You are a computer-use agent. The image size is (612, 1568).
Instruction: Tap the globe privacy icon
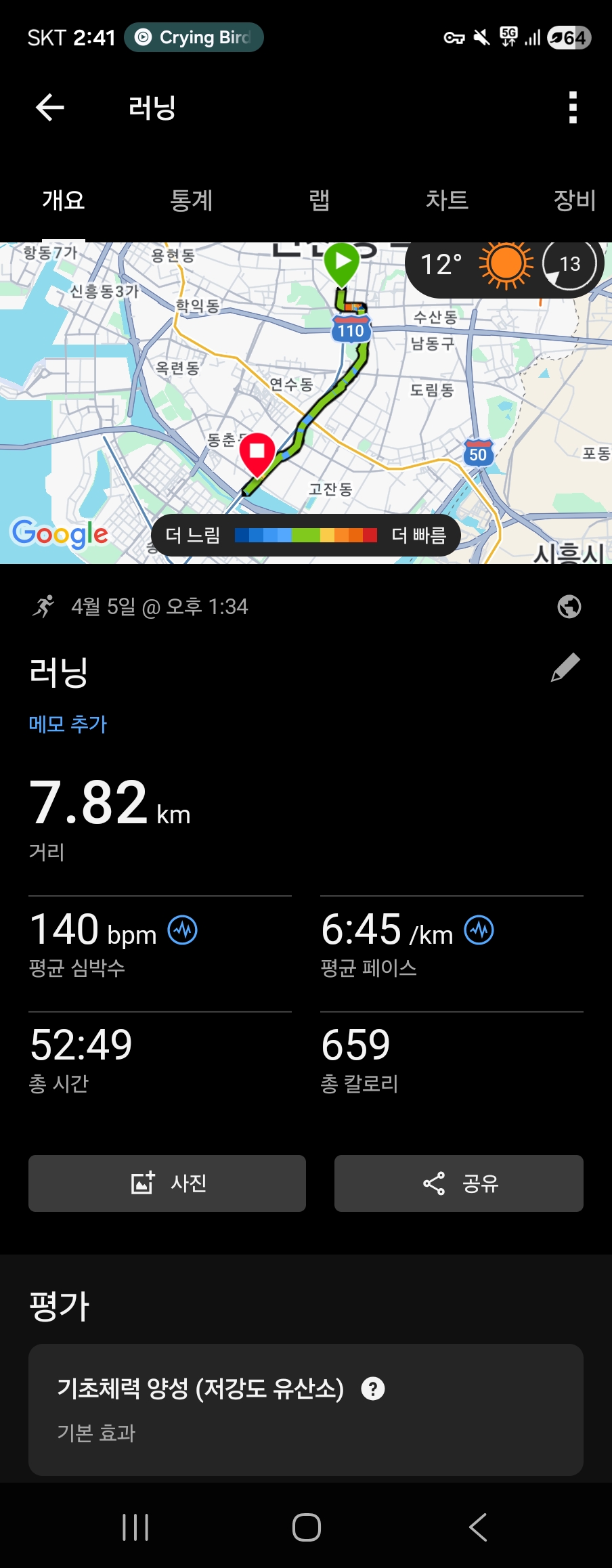point(569,607)
